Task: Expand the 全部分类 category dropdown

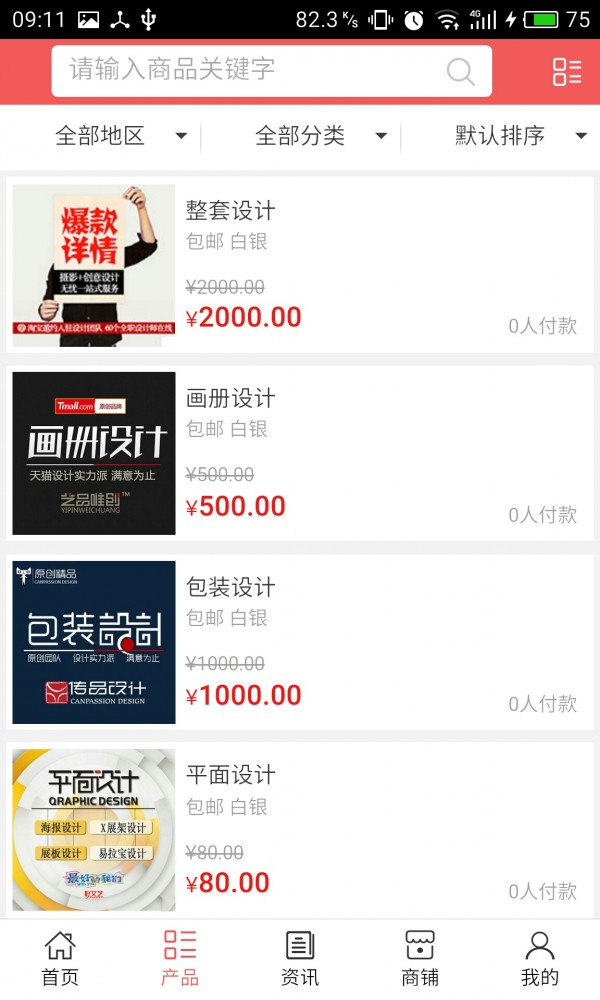Action: [x=320, y=136]
